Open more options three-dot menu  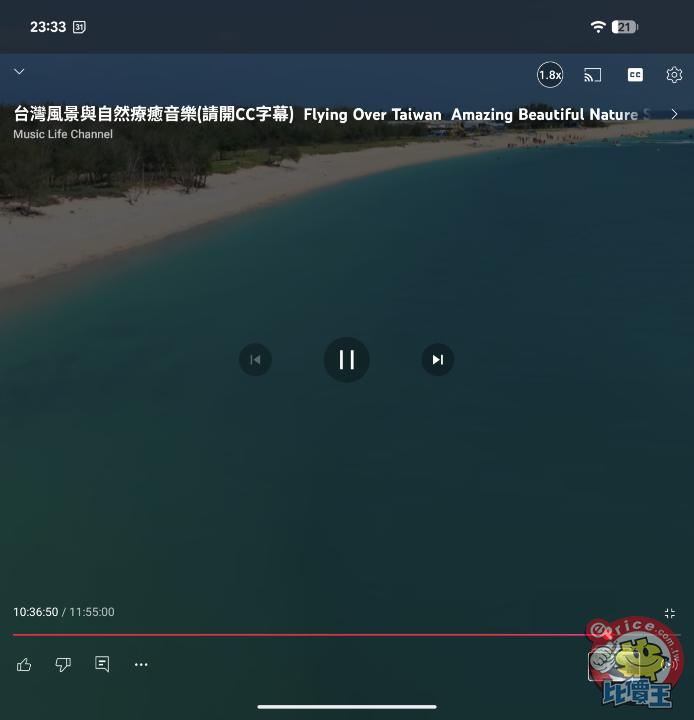141,664
